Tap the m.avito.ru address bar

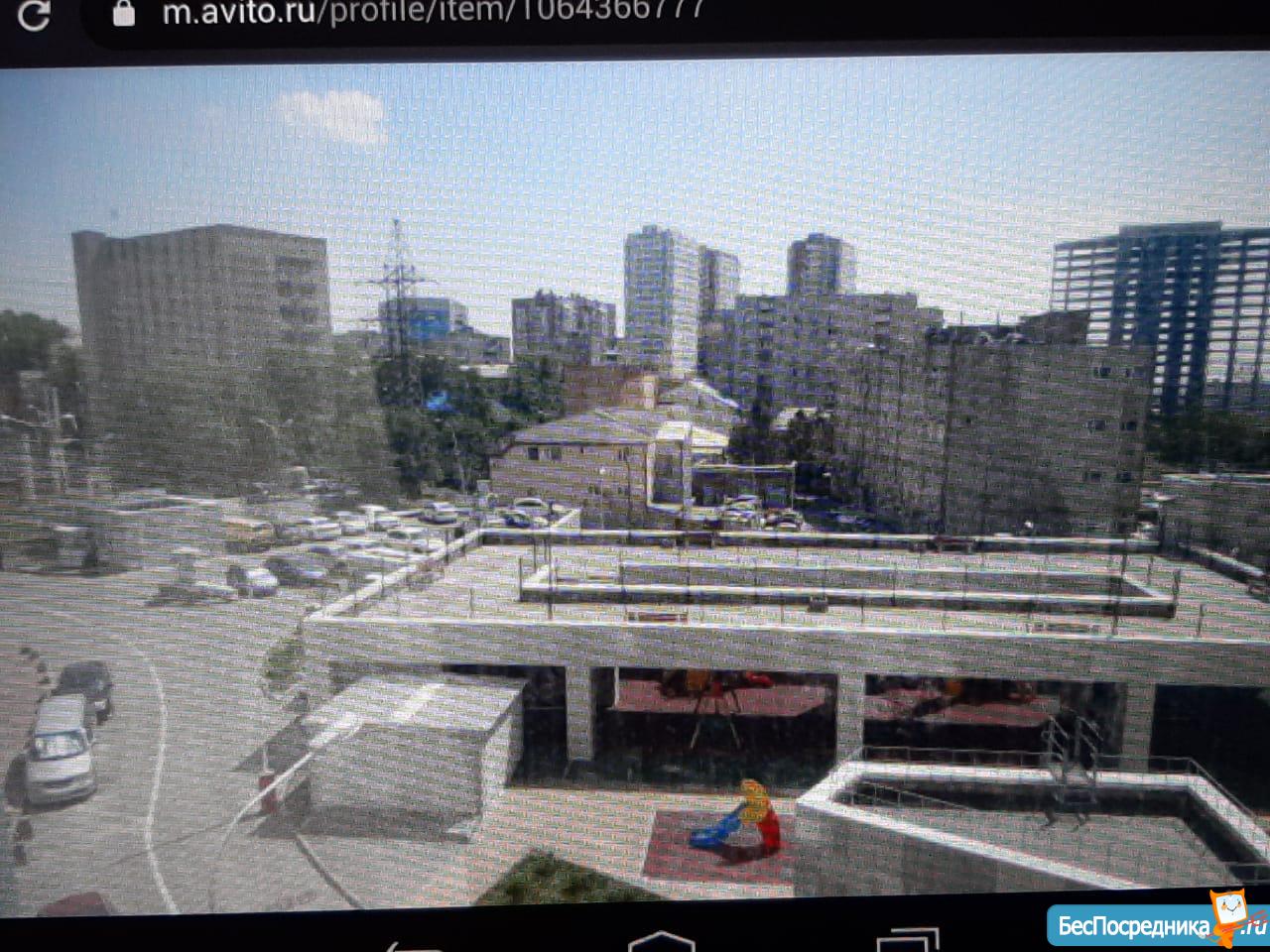[433, 12]
